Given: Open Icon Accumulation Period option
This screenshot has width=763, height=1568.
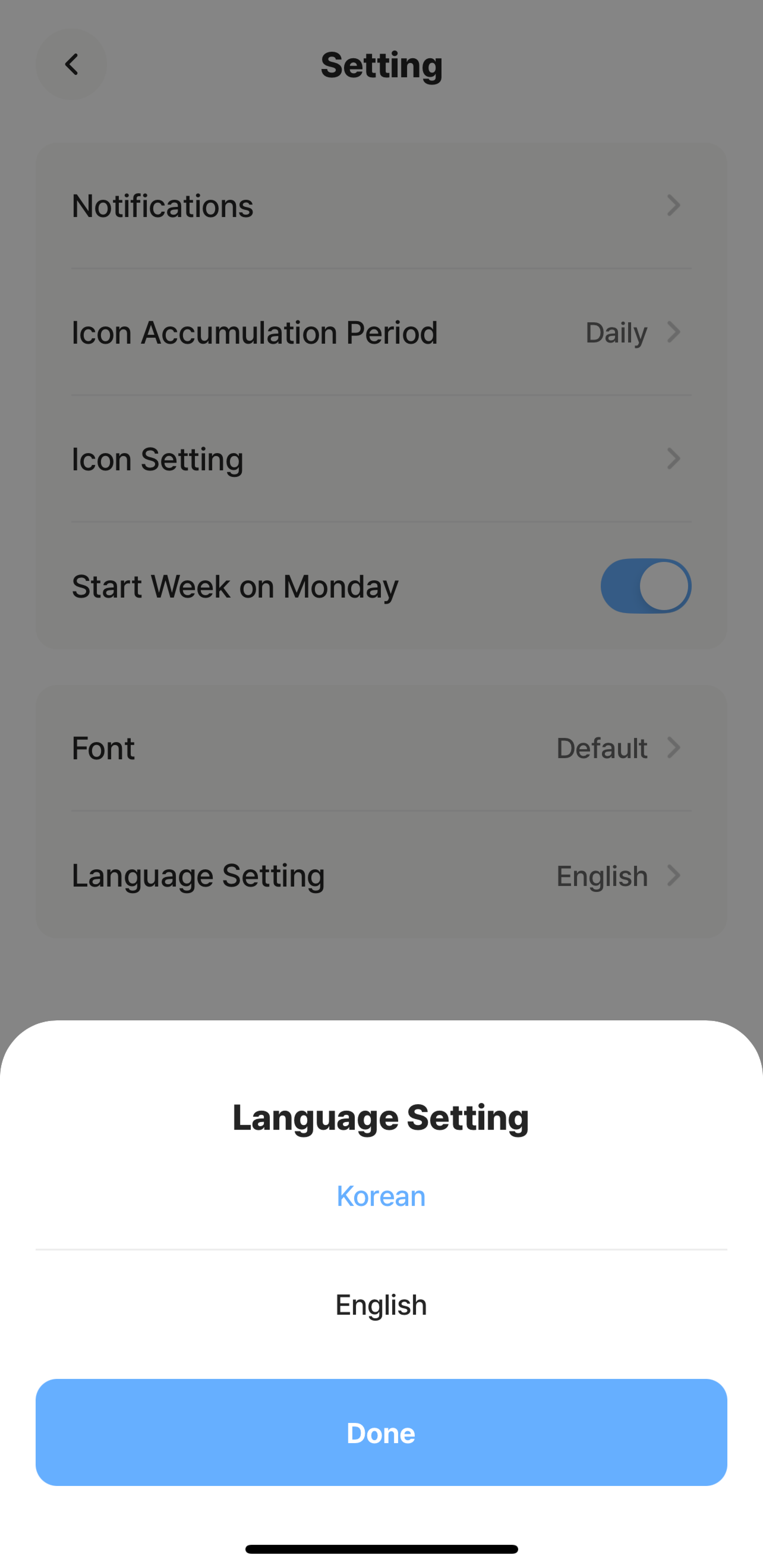Looking at the screenshot, I should (381, 332).
